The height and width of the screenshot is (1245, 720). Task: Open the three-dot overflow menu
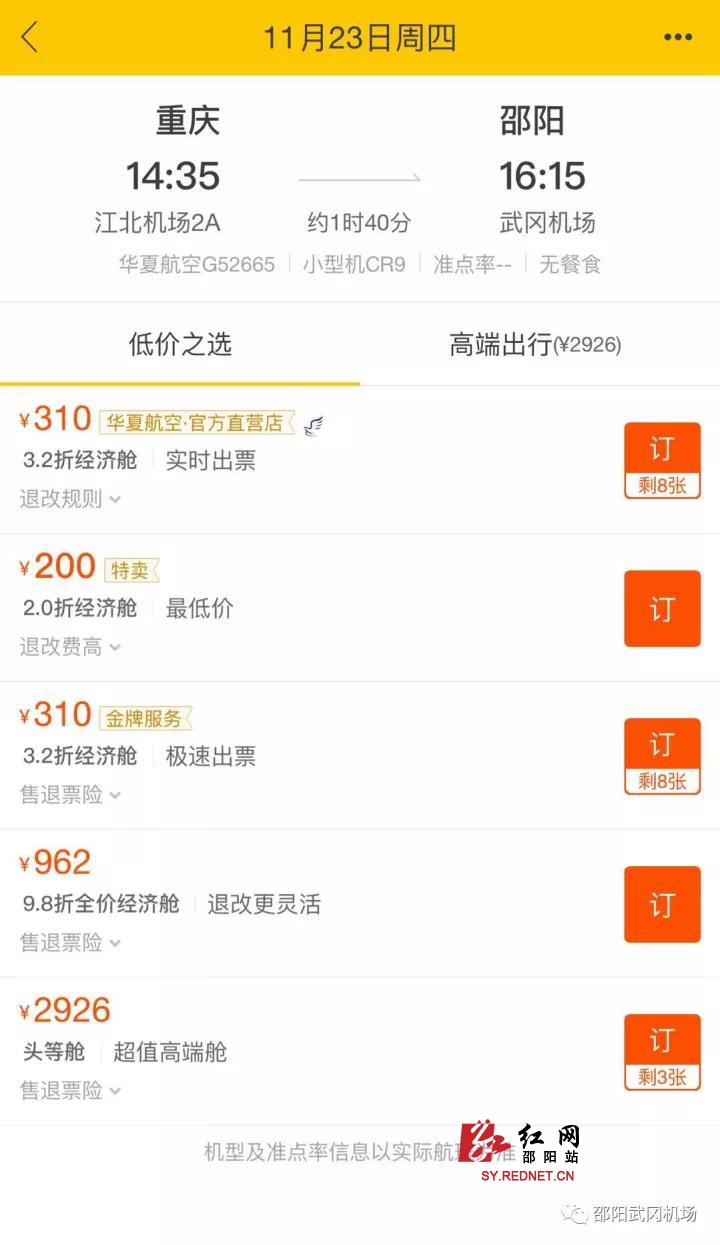(x=677, y=38)
